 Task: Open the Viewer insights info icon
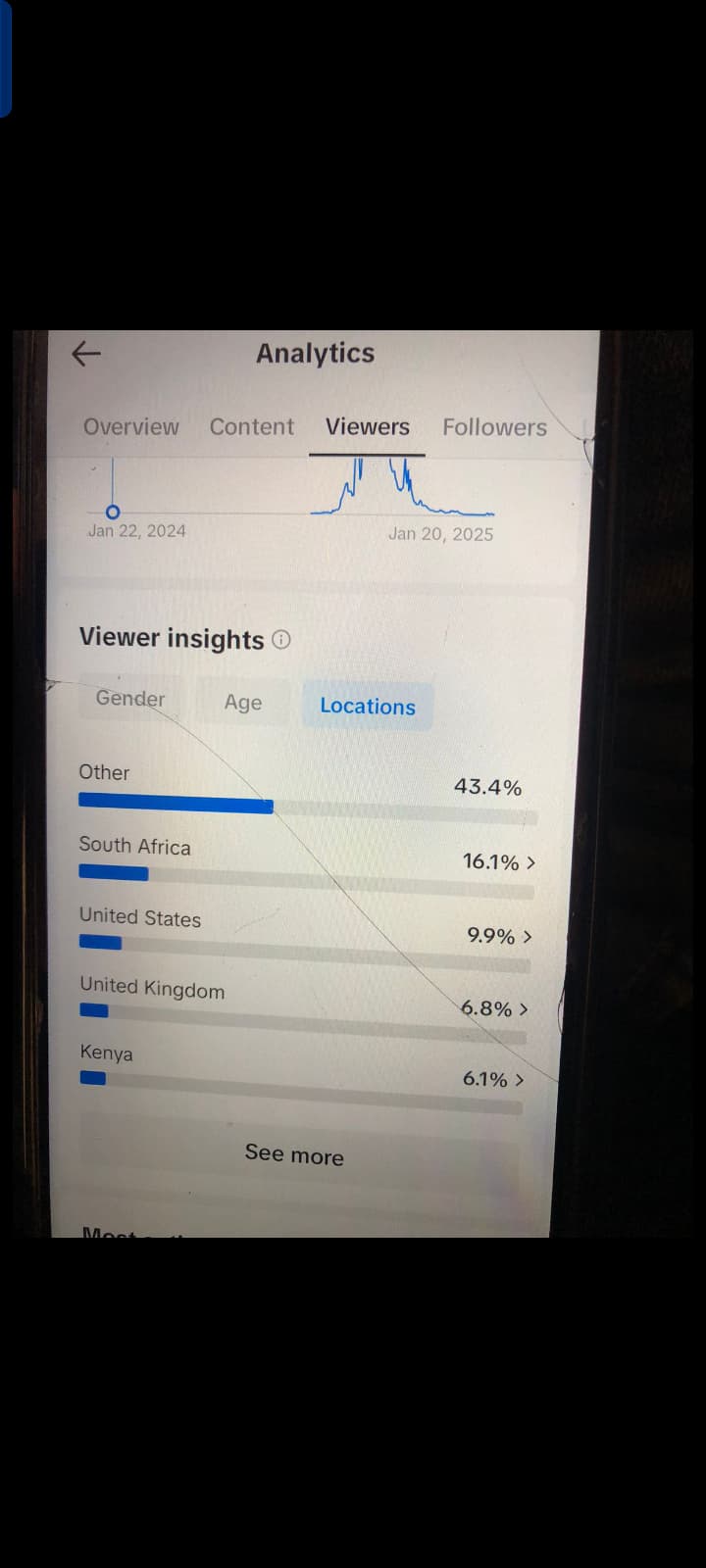click(281, 640)
